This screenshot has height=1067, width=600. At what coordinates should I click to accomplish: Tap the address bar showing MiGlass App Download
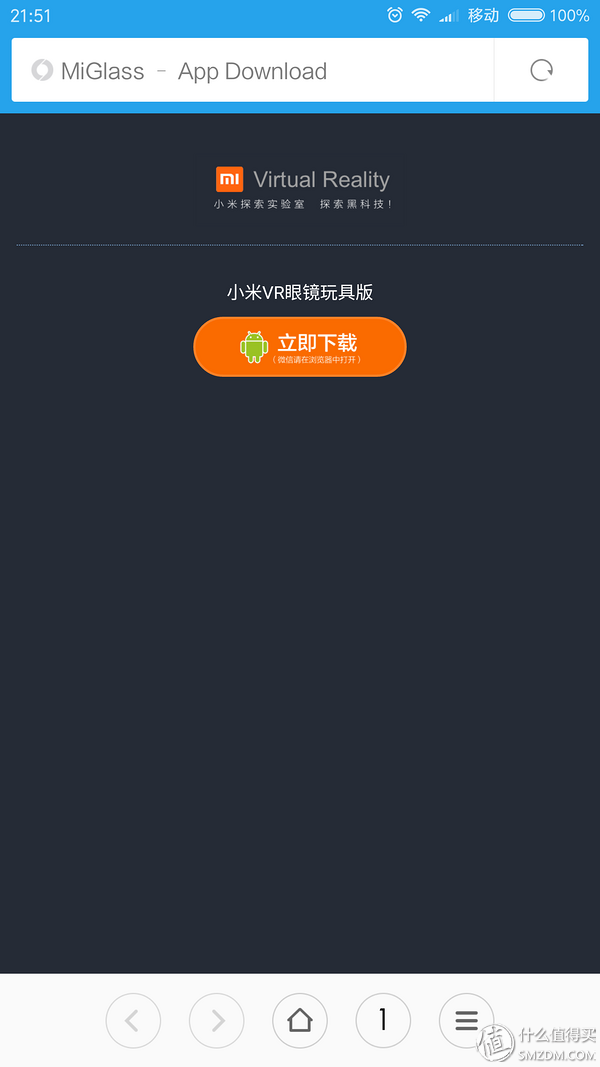(x=250, y=71)
